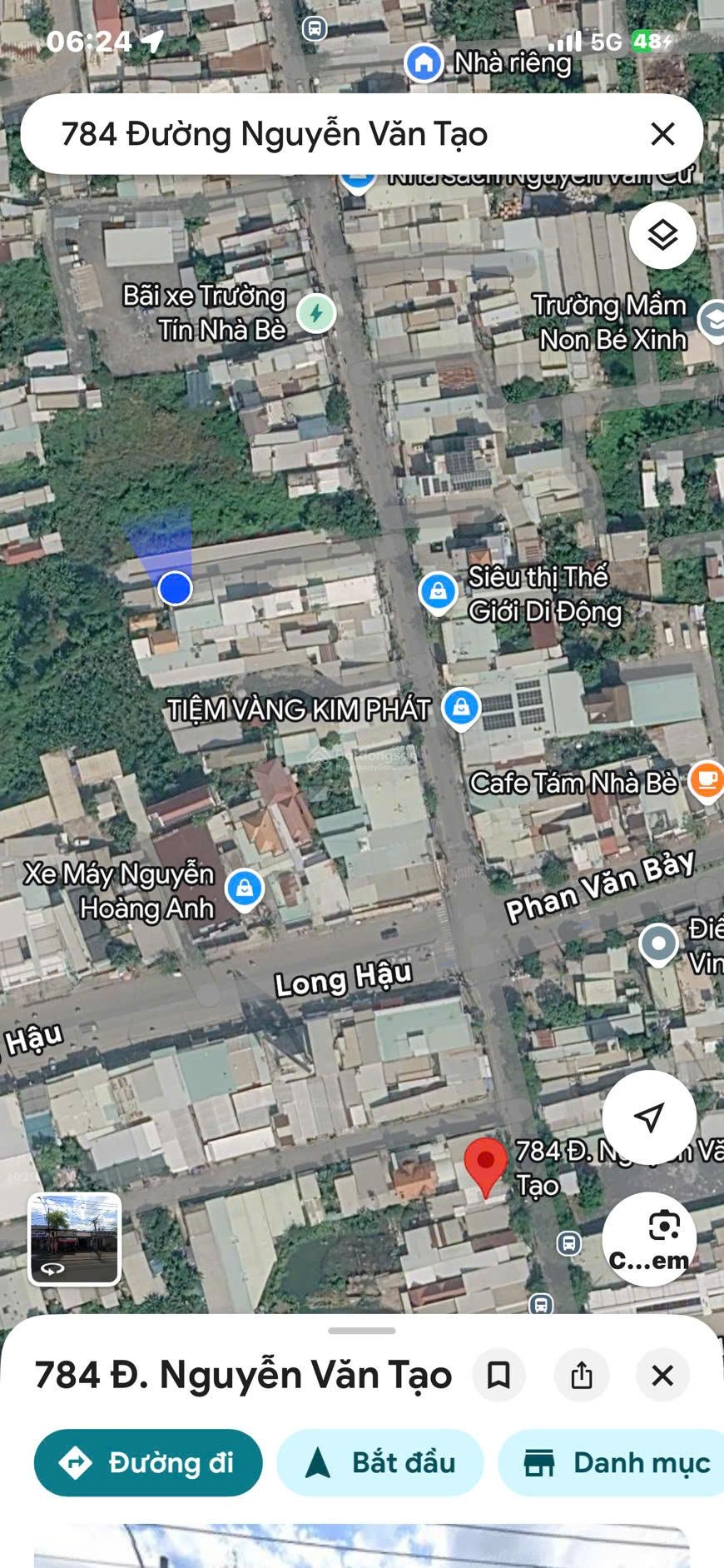Tap the red pin at 784 Đ. Nguyễn Văn Tạo
Viewport: 724px width, 1568px height.
point(485,1165)
